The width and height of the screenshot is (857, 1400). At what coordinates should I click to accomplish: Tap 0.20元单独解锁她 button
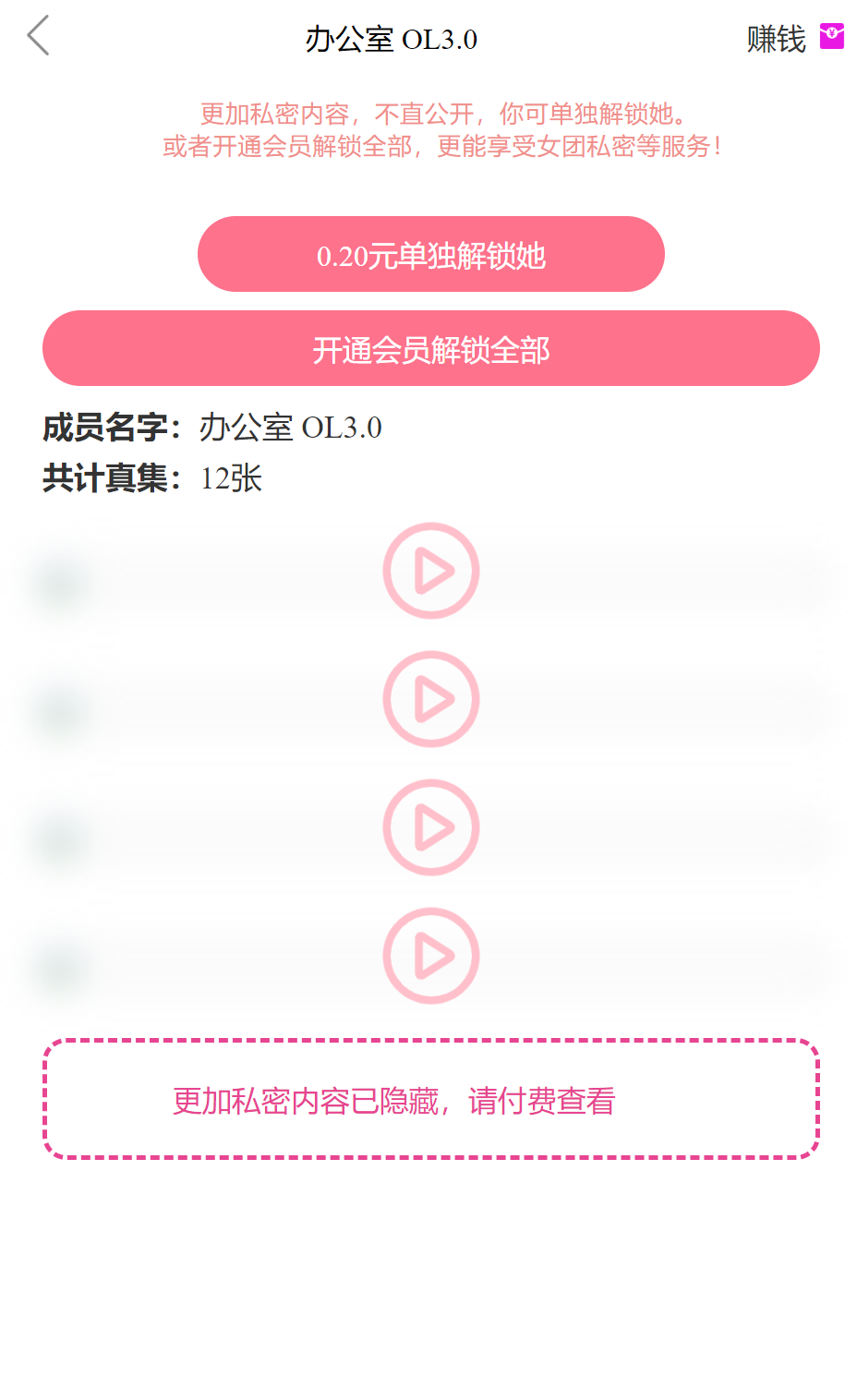431,254
